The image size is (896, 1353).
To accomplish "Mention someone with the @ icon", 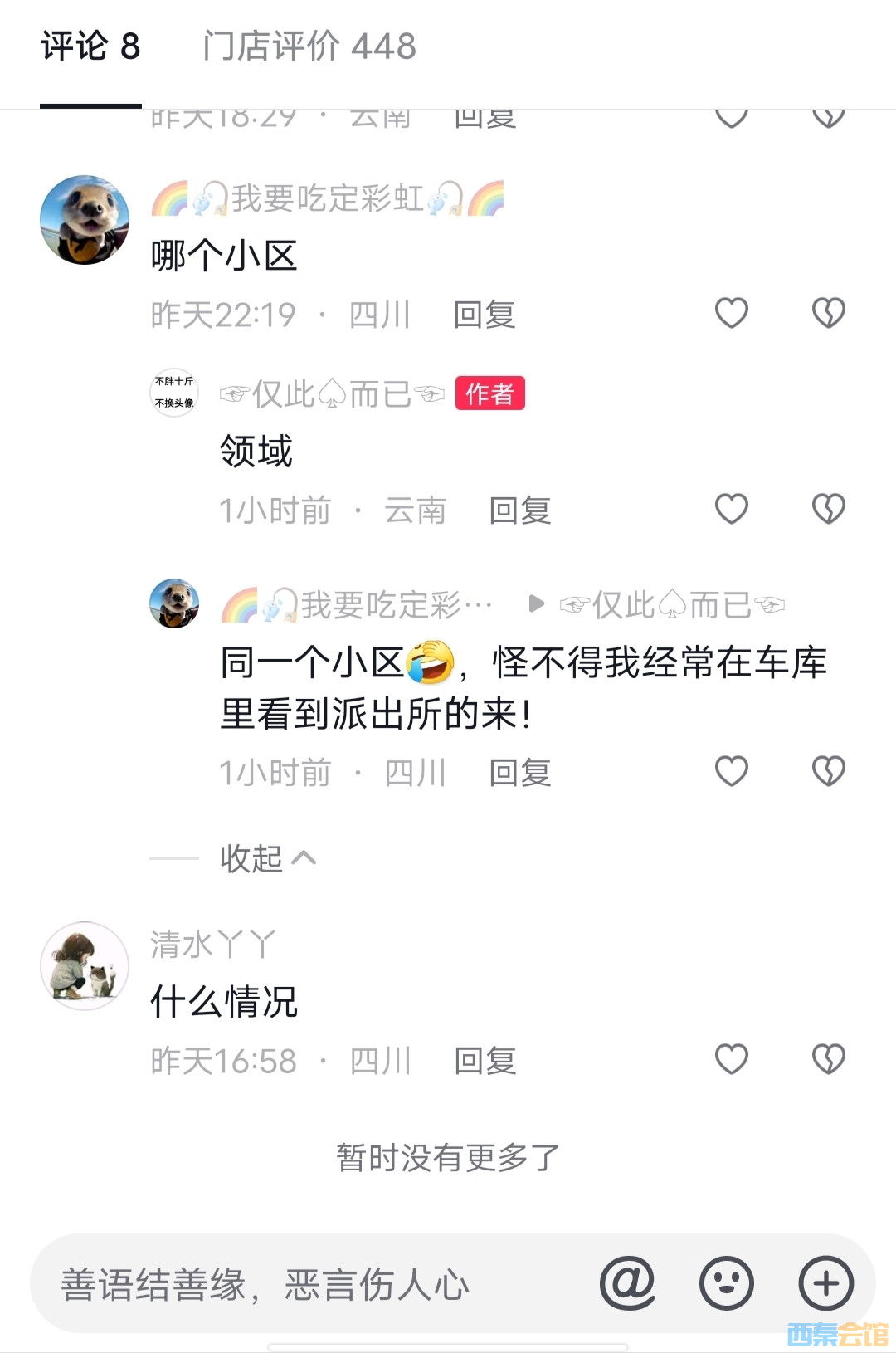I will tap(627, 1283).
